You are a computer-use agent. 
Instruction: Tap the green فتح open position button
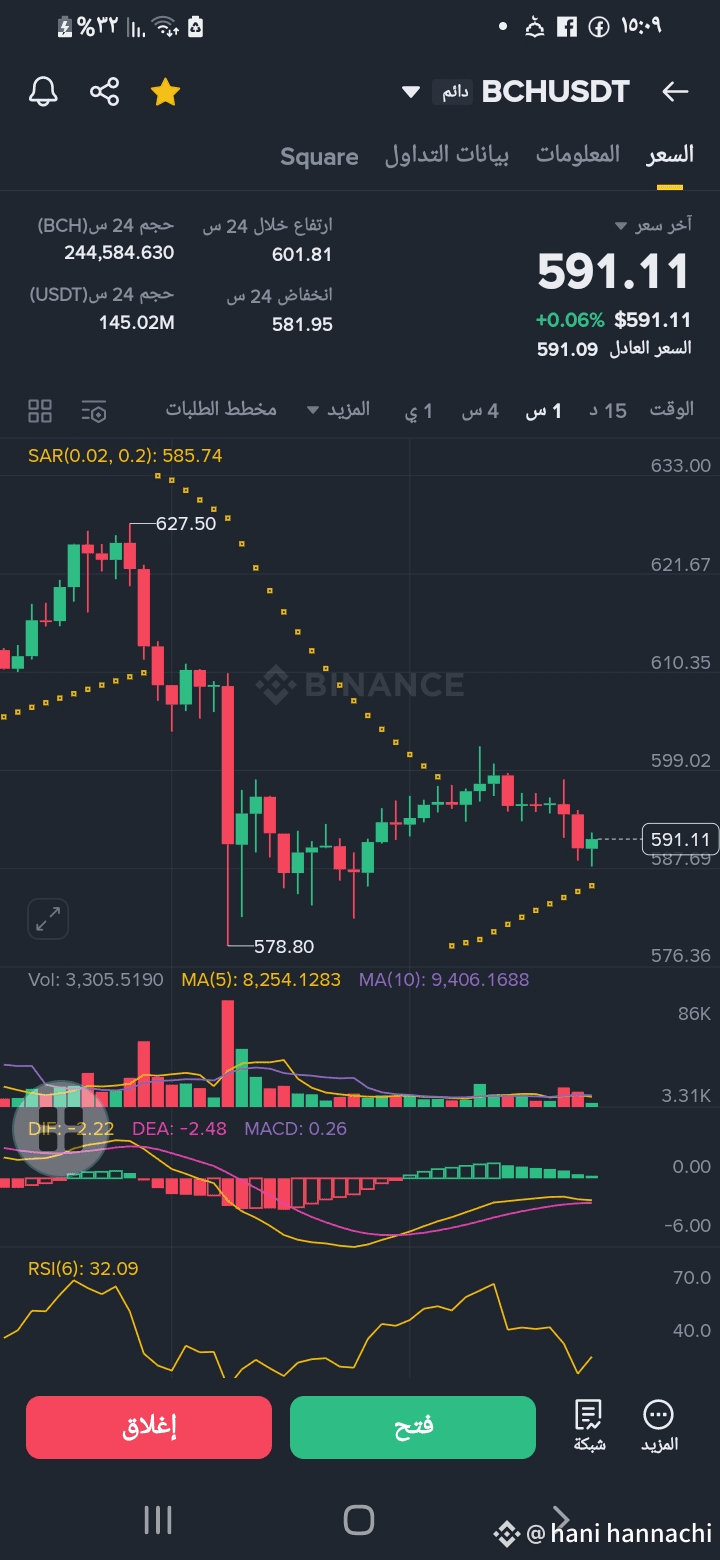(x=413, y=1427)
